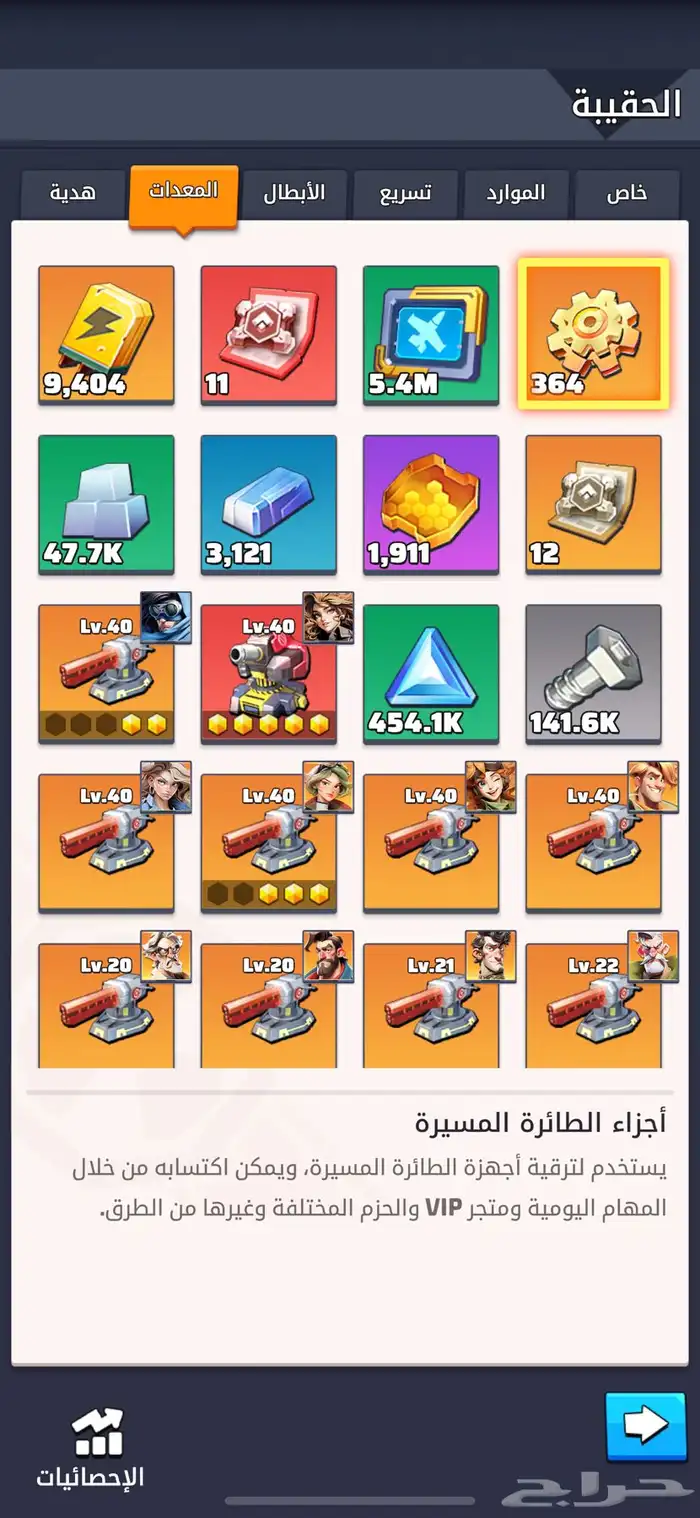
Task: Select the golden gear item with 364
Action: click(593, 334)
